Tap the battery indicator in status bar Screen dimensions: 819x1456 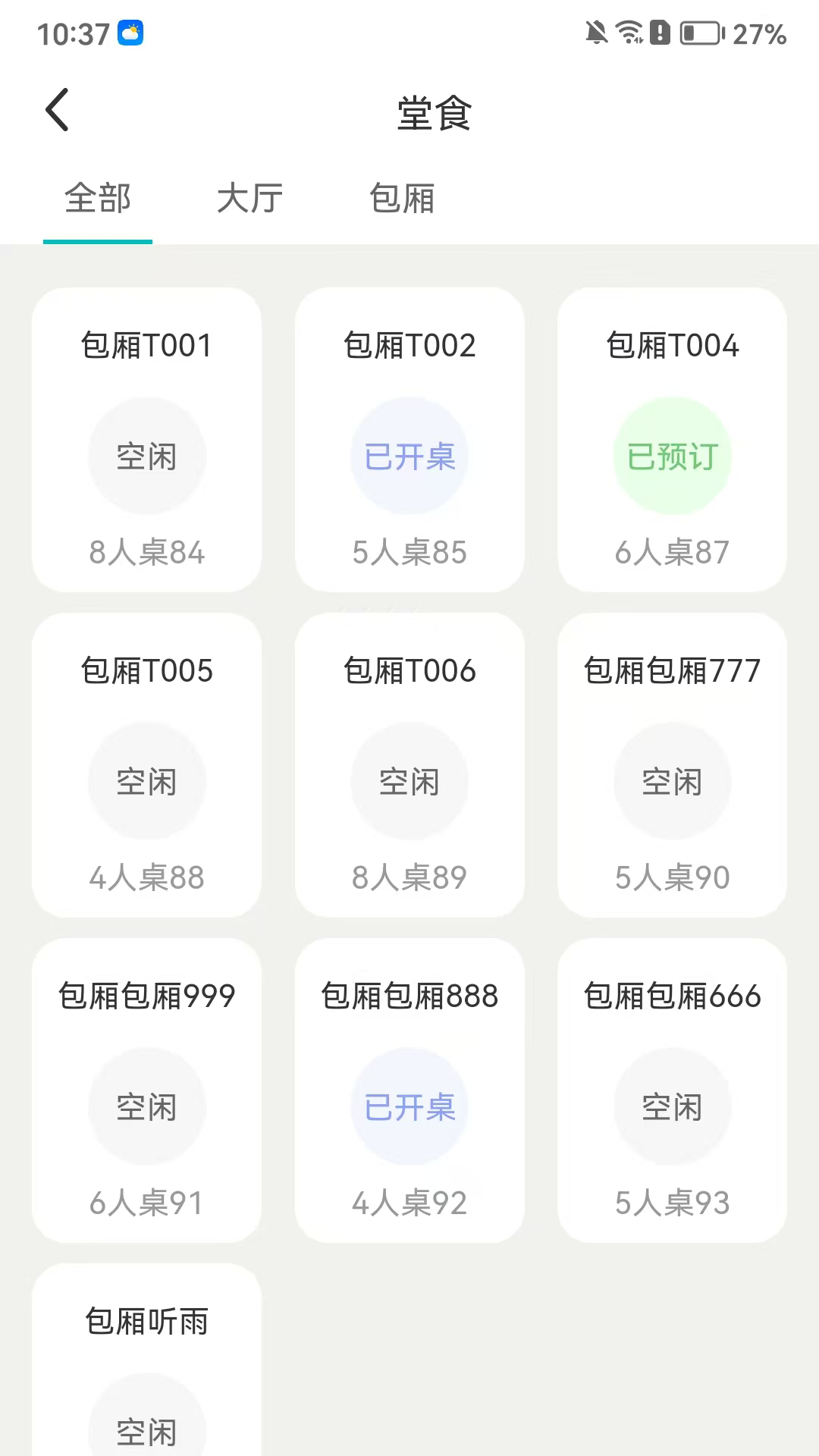click(699, 33)
